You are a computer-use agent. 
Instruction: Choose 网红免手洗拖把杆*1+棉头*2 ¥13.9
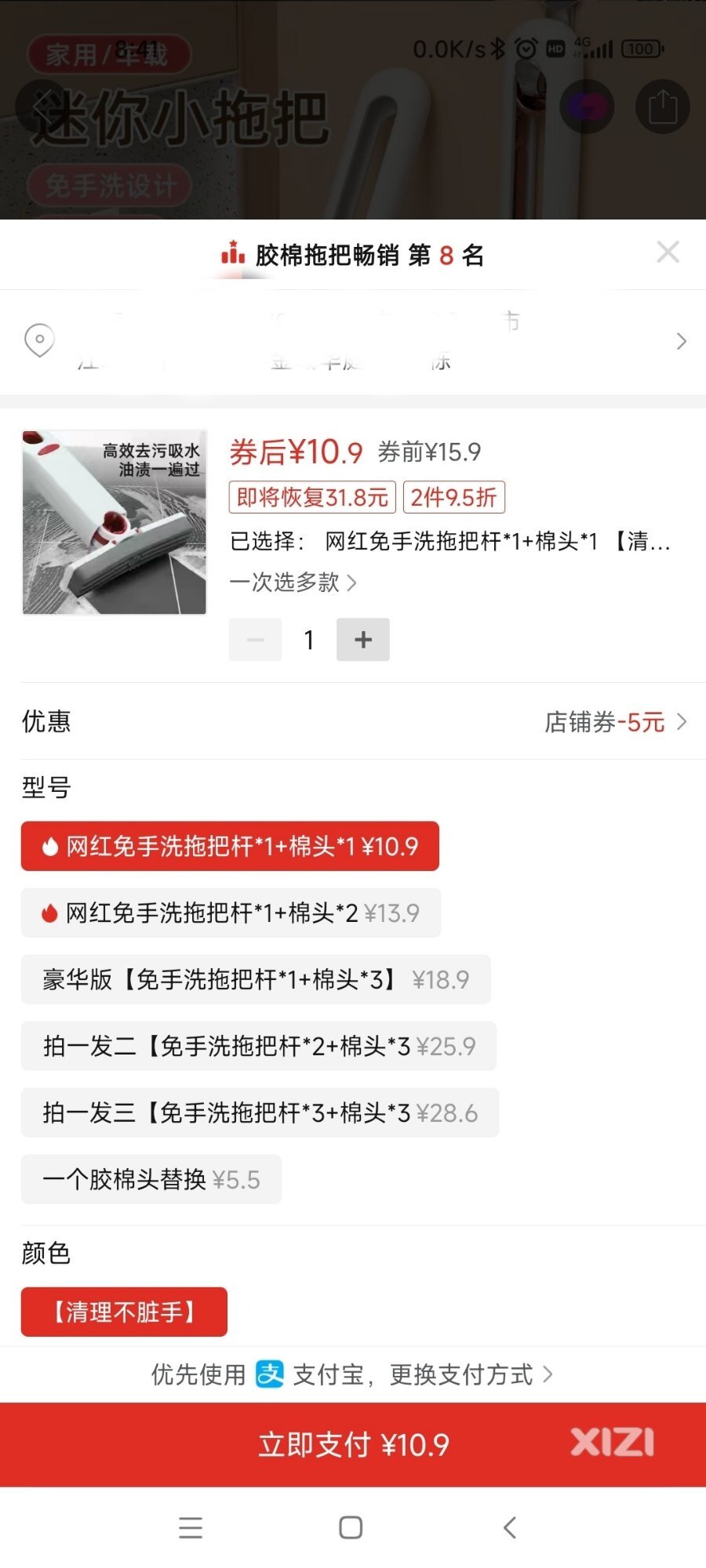[x=231, y=913]
